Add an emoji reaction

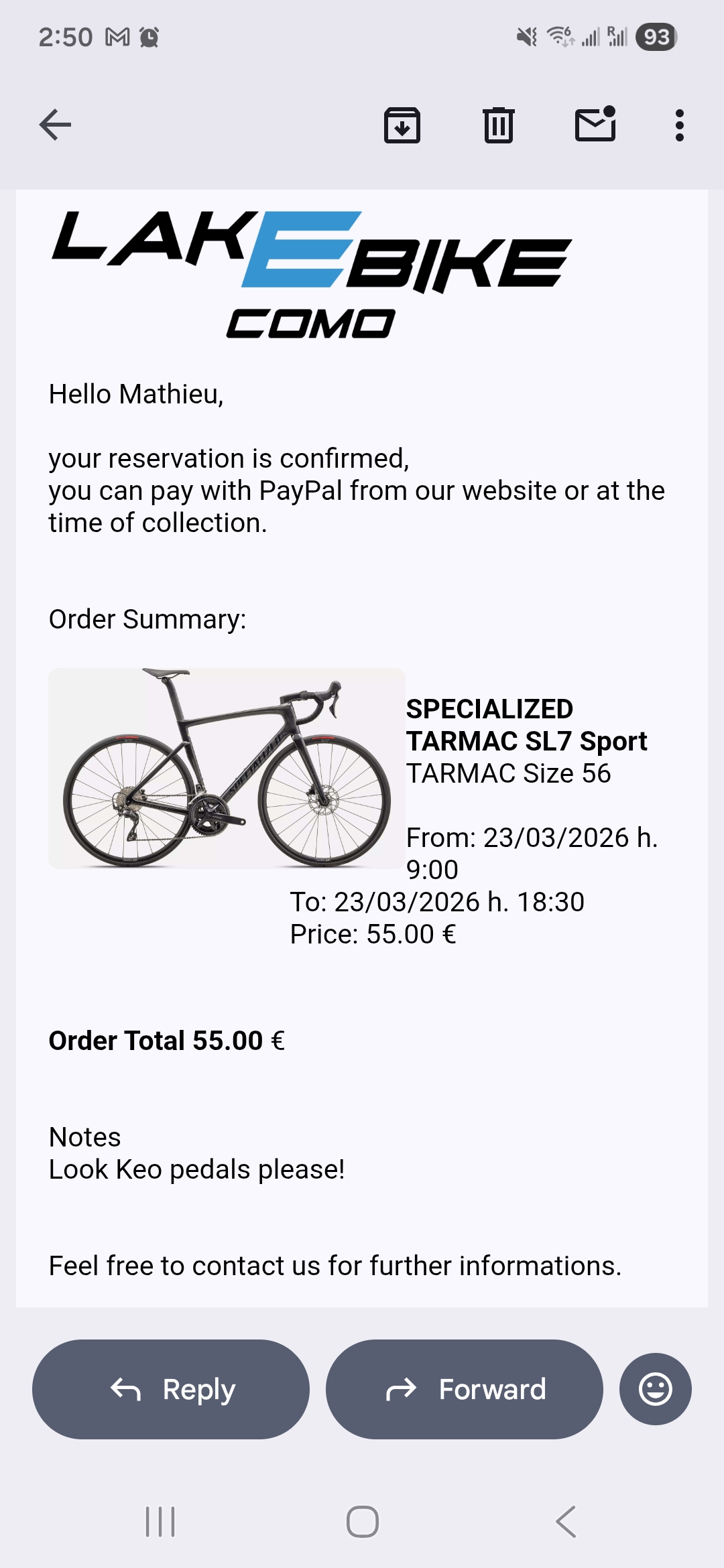(655, 1389)
